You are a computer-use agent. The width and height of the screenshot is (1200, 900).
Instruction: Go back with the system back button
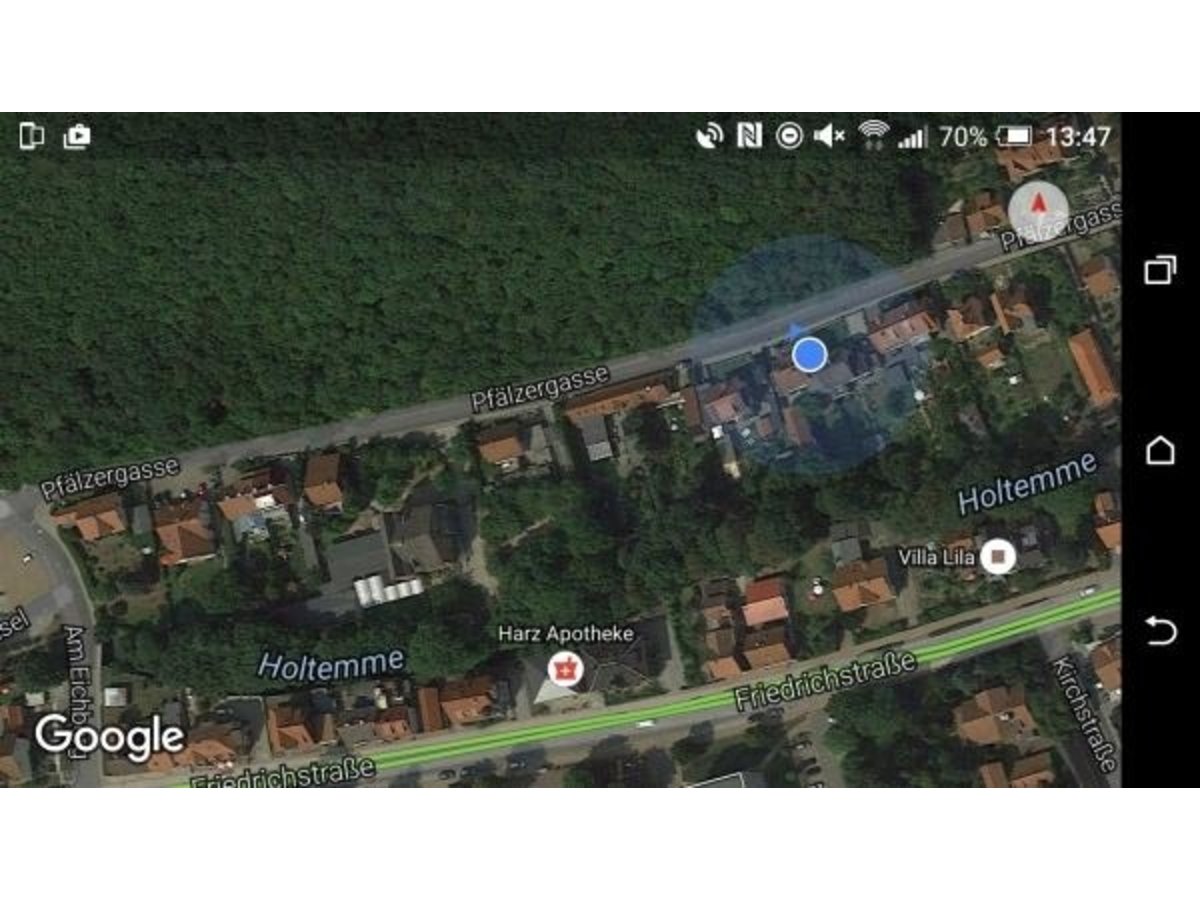pyautogui.click(x=1160, y=631)
